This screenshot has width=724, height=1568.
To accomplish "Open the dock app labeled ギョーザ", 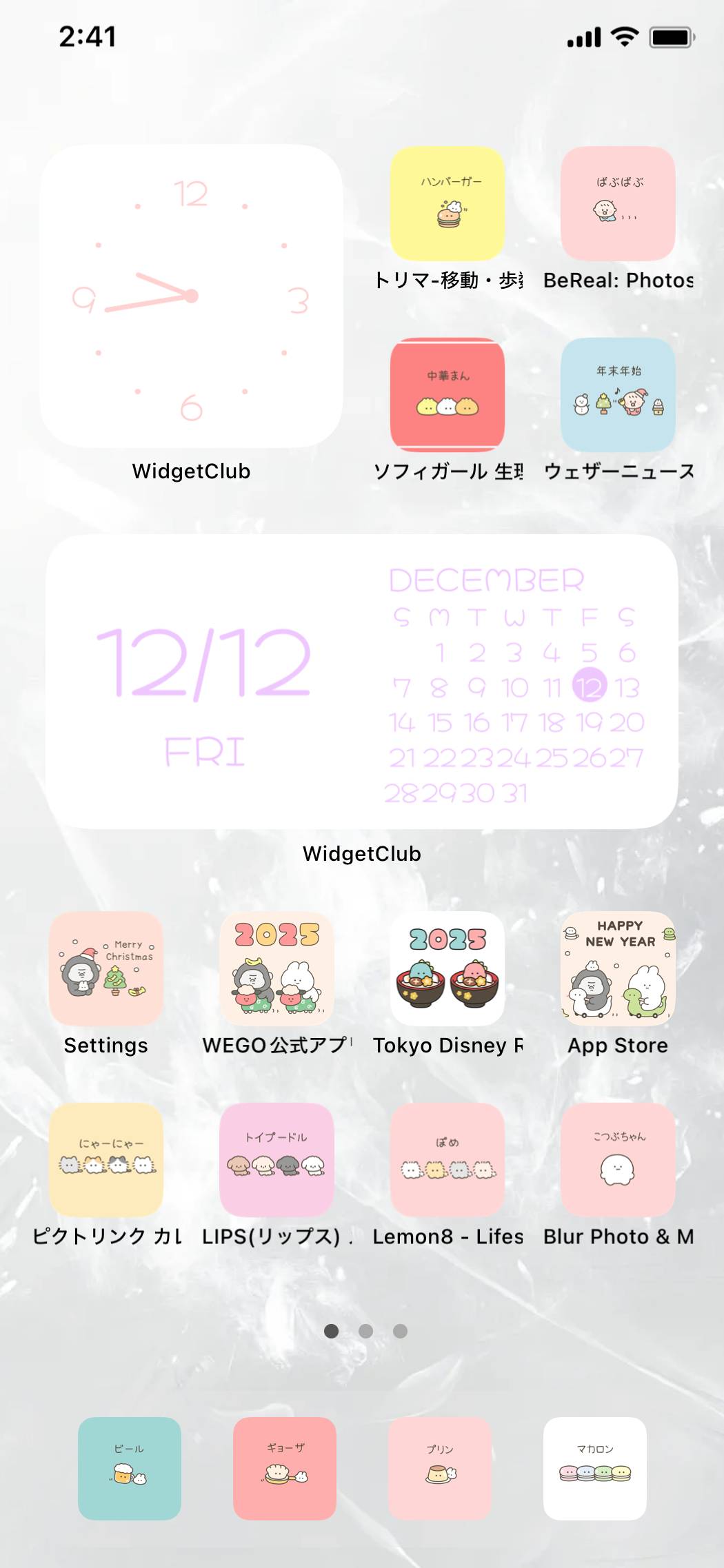I will [x=285, y=1468].
